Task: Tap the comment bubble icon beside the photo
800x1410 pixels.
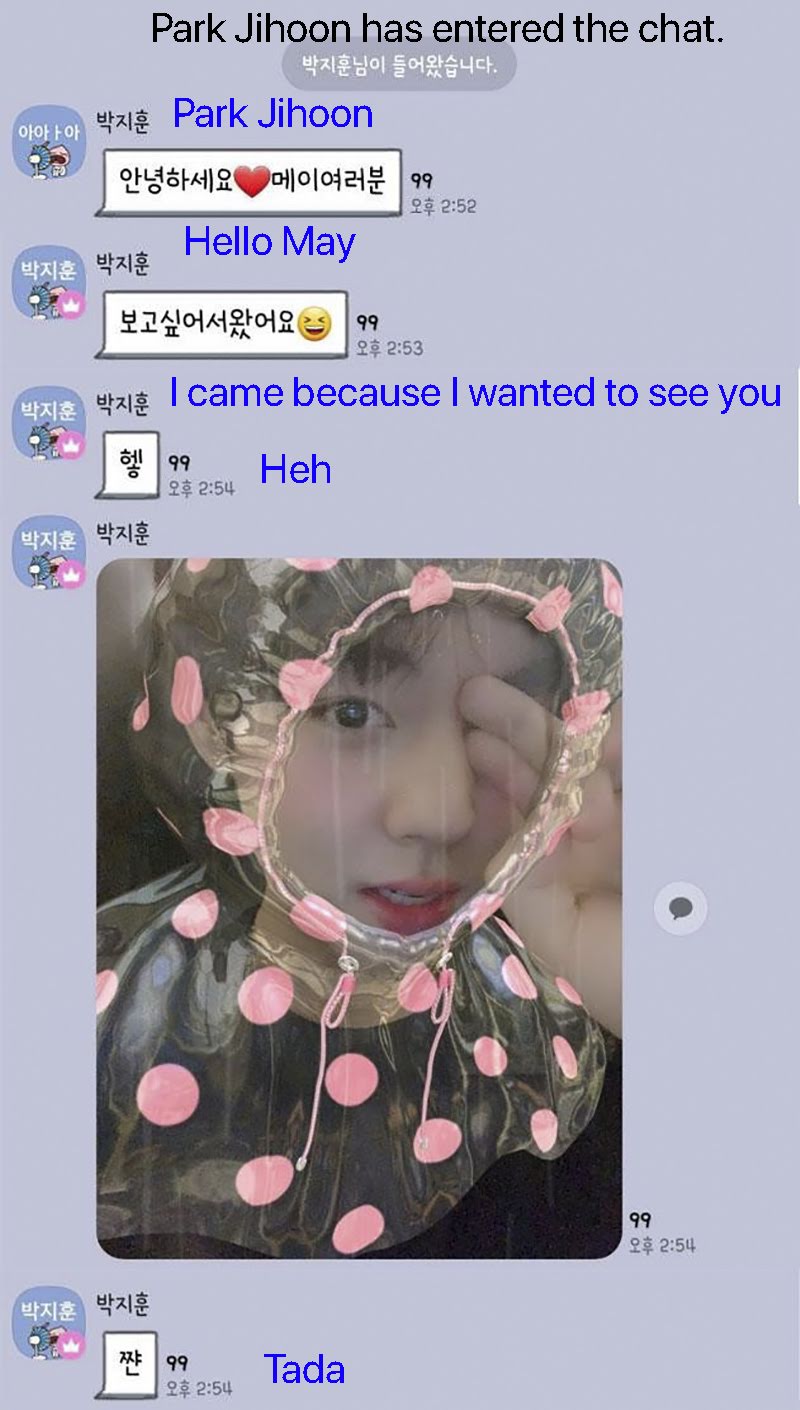Action: [680, 909]
